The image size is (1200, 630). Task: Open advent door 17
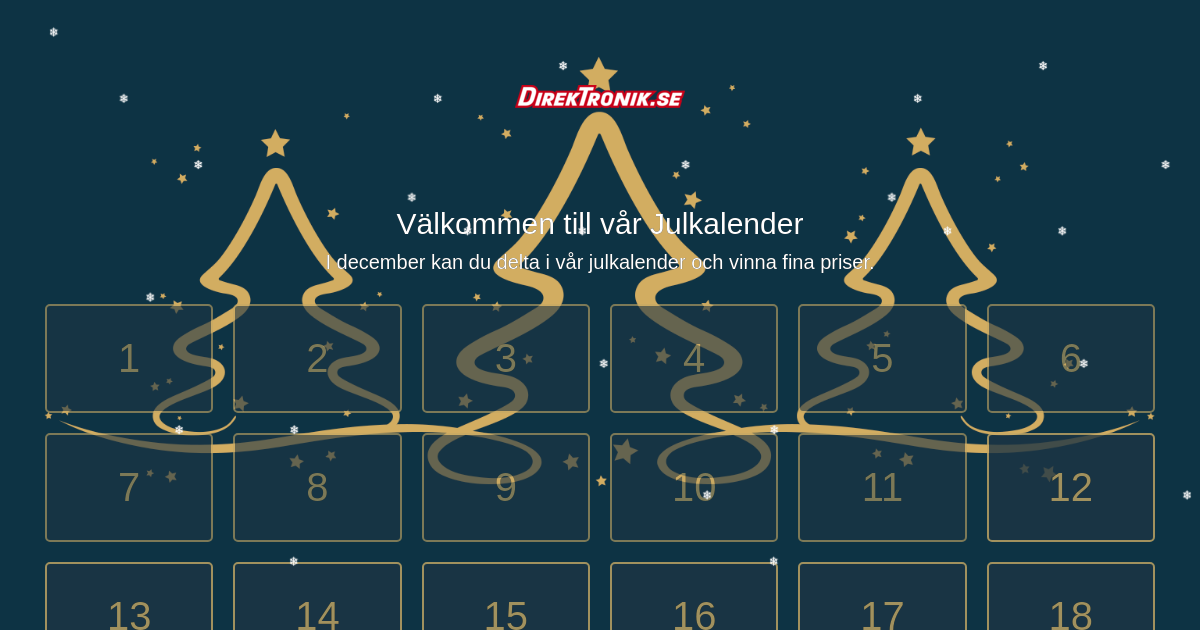tap(882, 600)
